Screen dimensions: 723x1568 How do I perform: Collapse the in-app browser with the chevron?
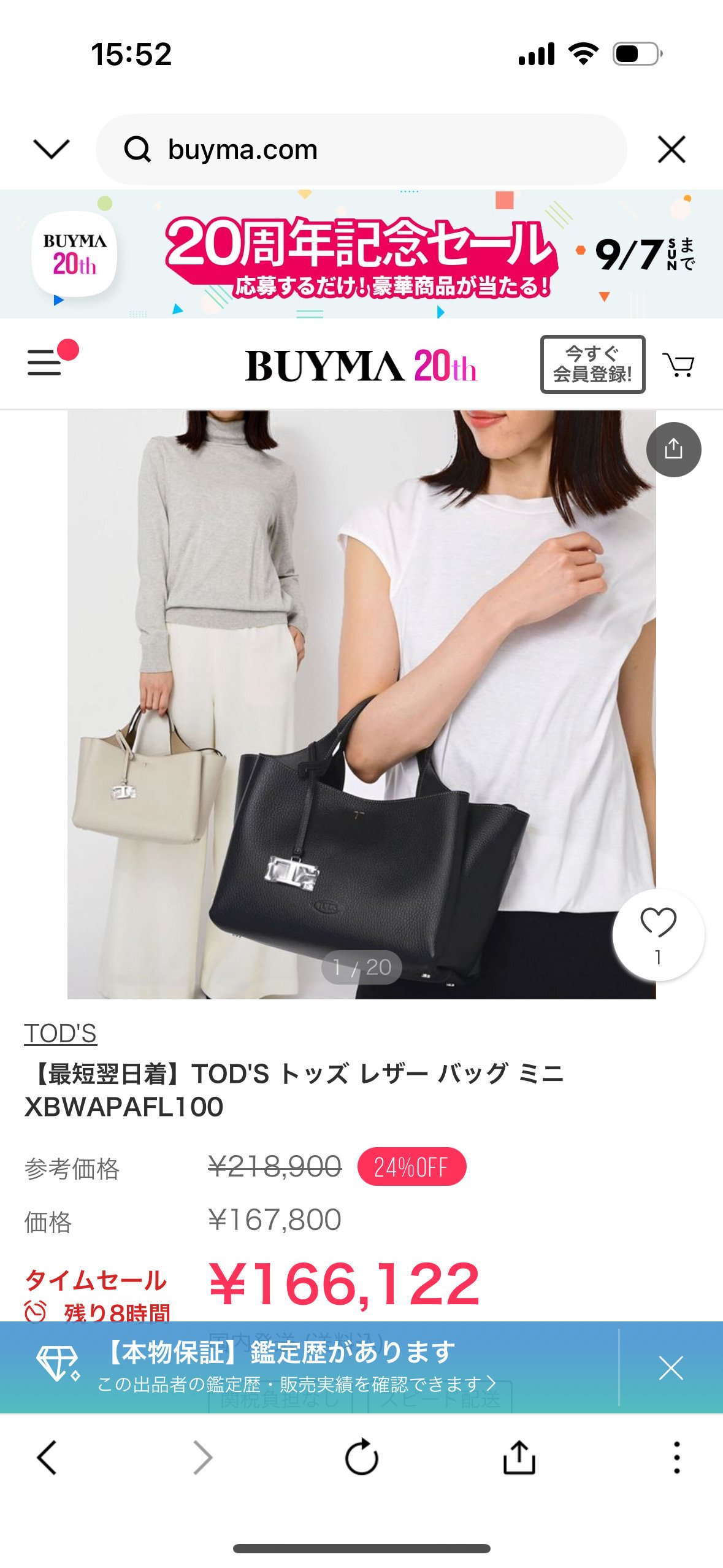tap(52, 149)
